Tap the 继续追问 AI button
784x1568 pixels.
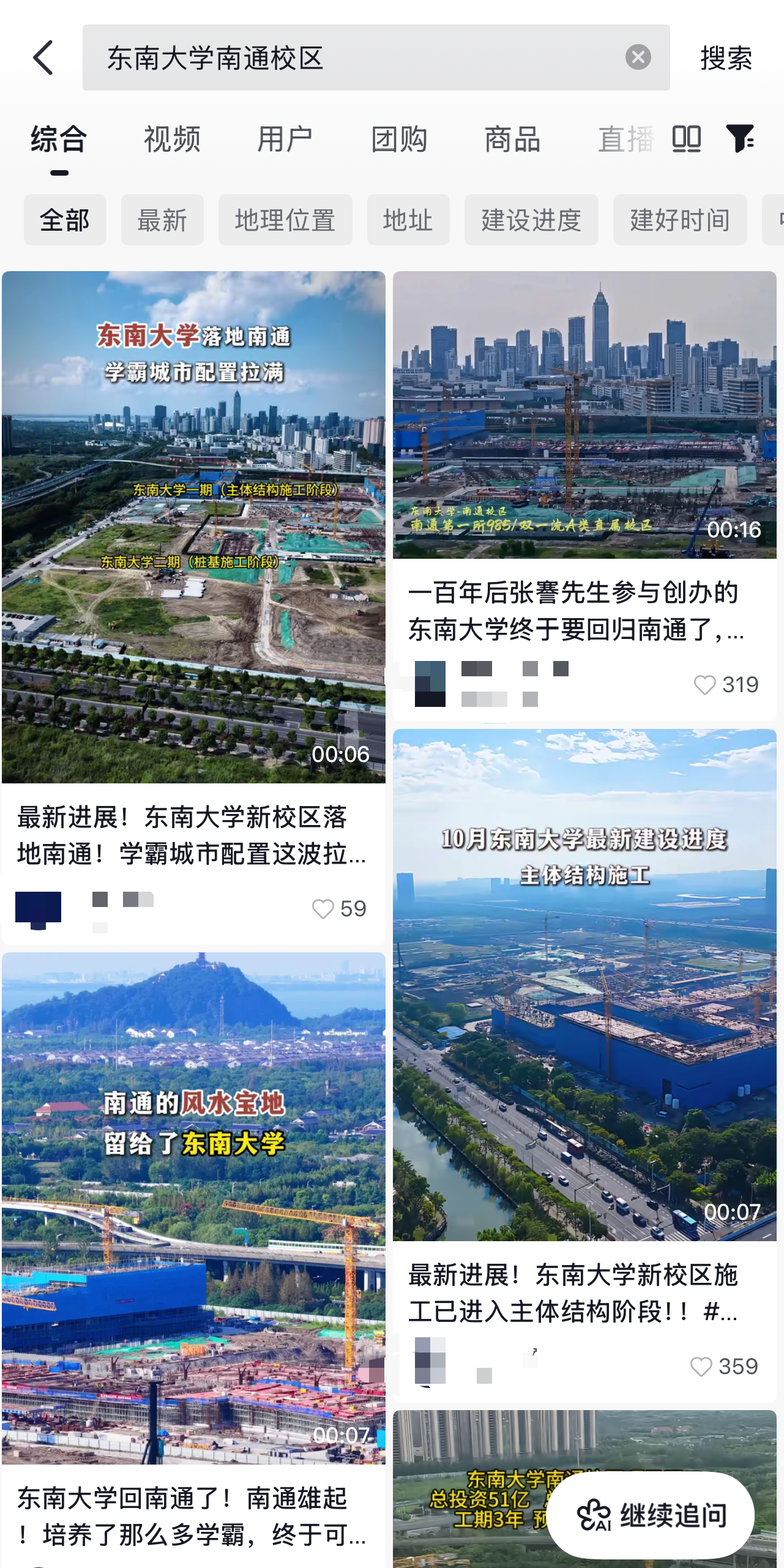coord(650,1515)
